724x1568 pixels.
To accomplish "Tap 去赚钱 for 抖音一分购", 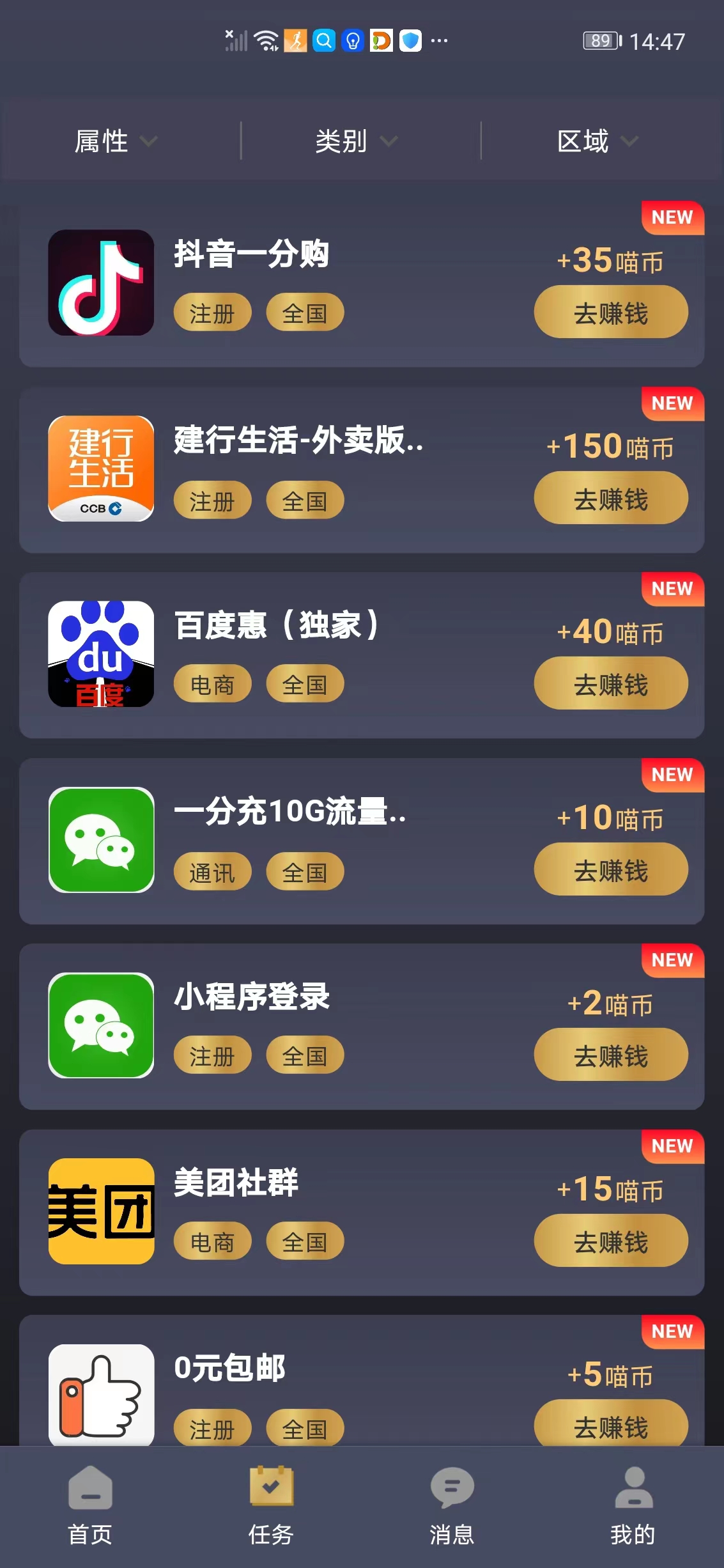I will tap(610, 312).
